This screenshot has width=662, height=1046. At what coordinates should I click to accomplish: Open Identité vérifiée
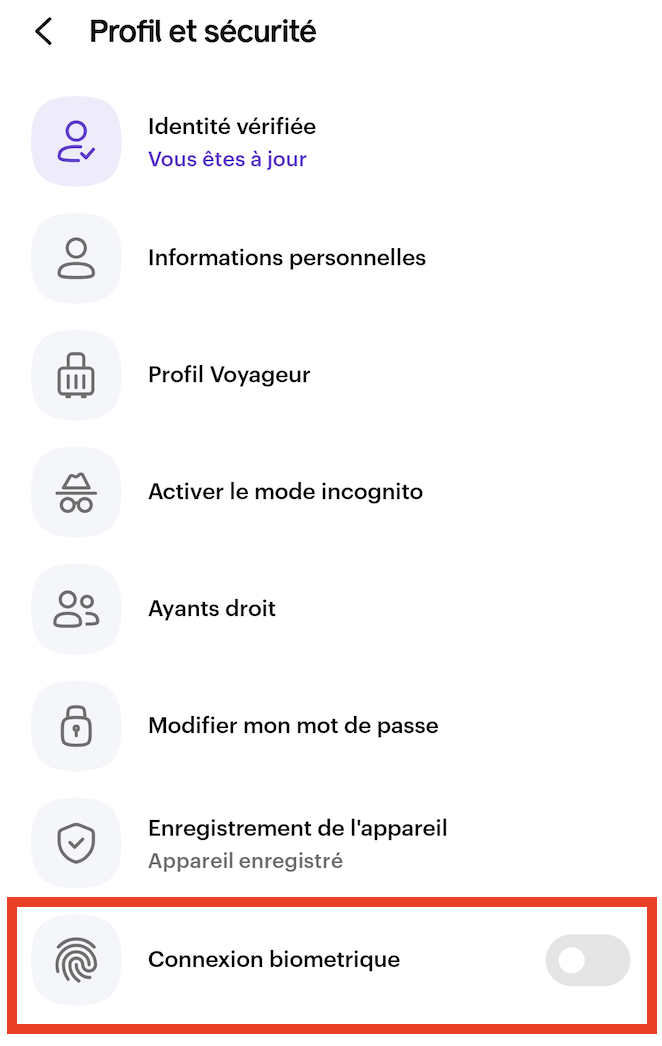tap(231, 141)
